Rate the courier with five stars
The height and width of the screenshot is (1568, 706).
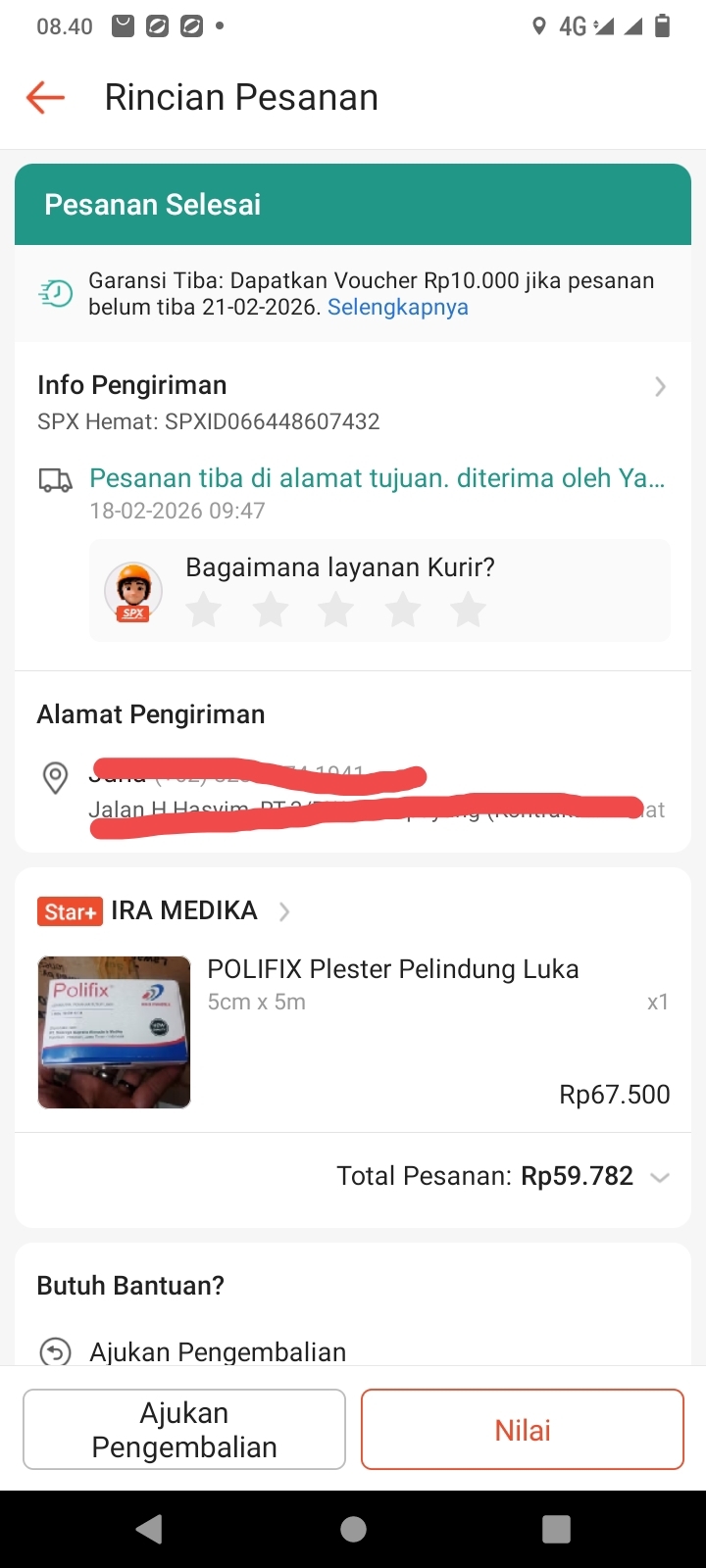(468, 610)
